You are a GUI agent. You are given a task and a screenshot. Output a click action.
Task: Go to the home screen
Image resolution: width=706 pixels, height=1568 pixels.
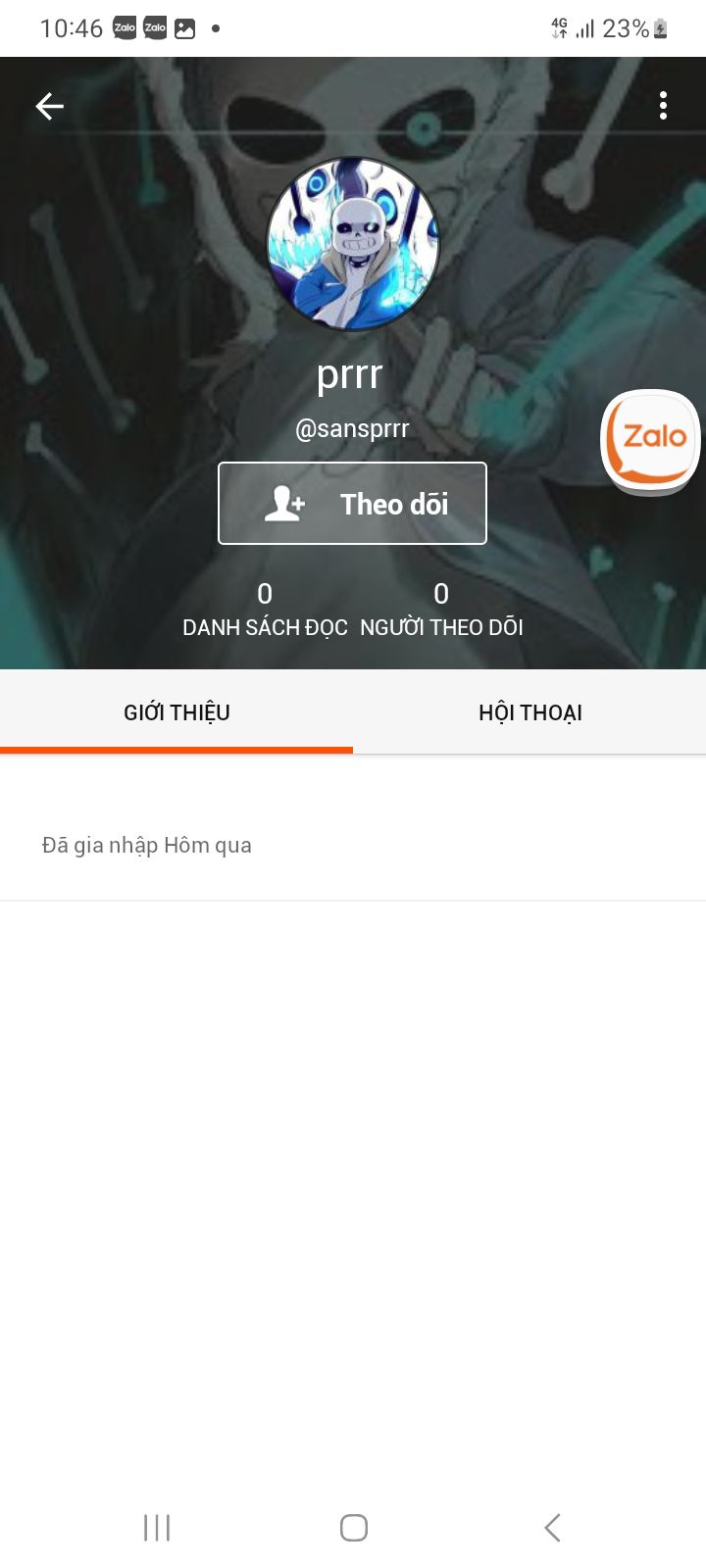(353, 1527)
